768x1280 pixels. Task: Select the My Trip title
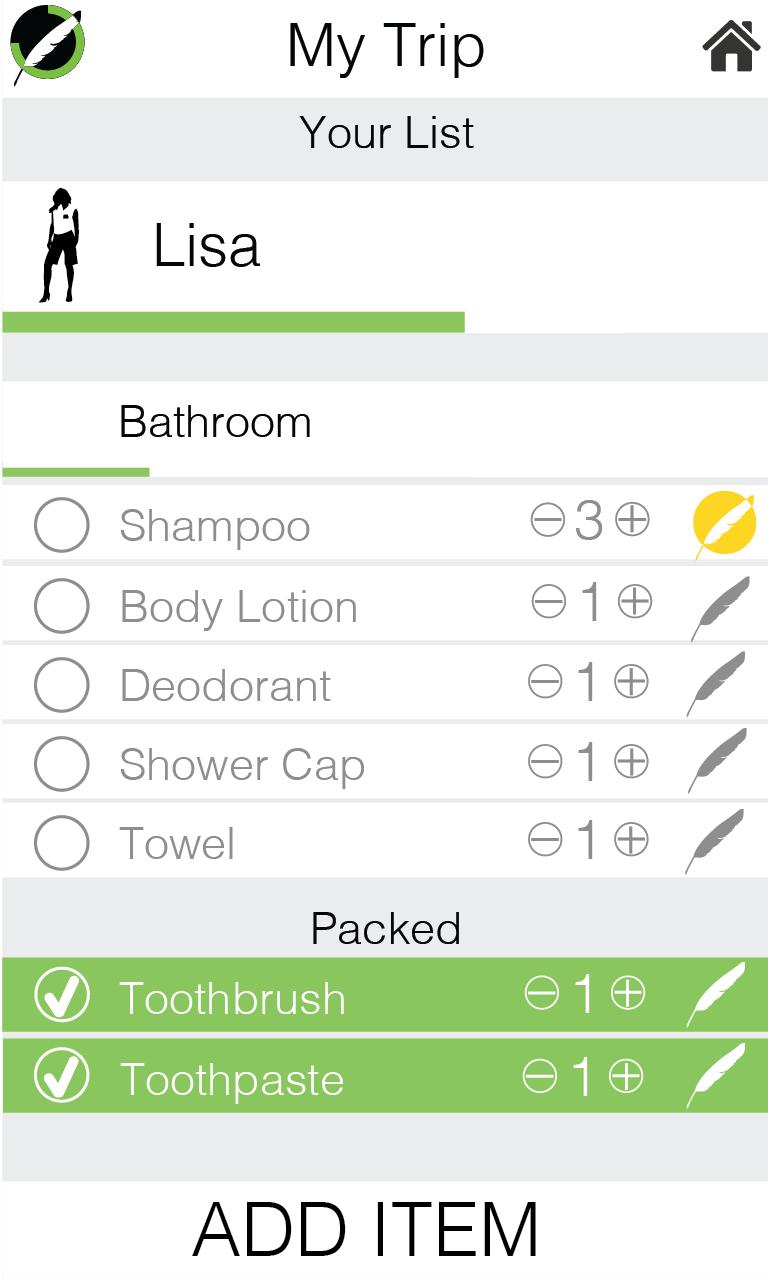(x=386, y=46)
